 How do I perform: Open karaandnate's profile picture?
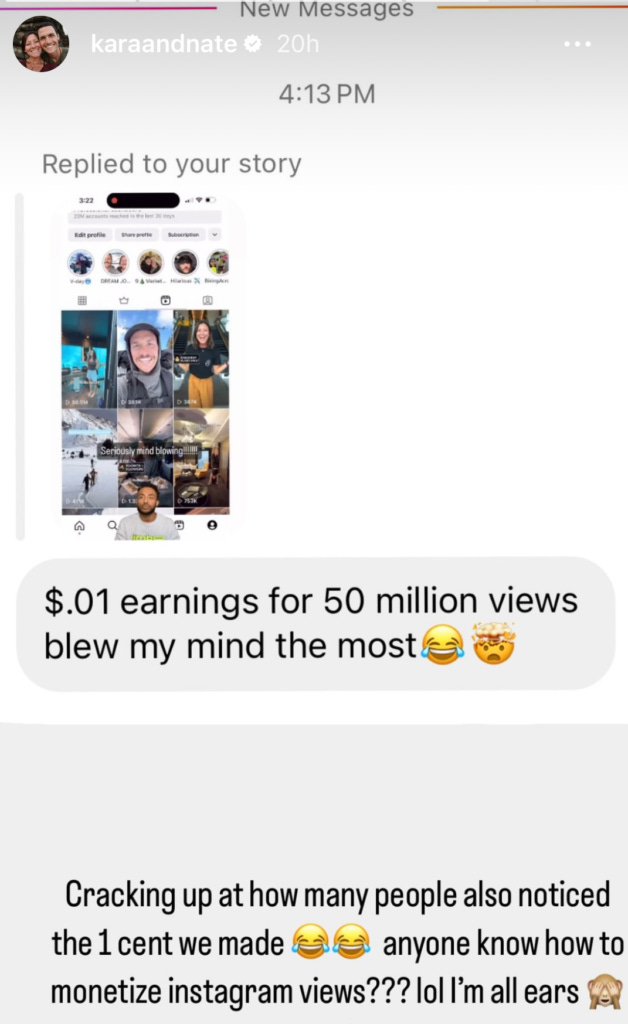(x=41, y=44)
